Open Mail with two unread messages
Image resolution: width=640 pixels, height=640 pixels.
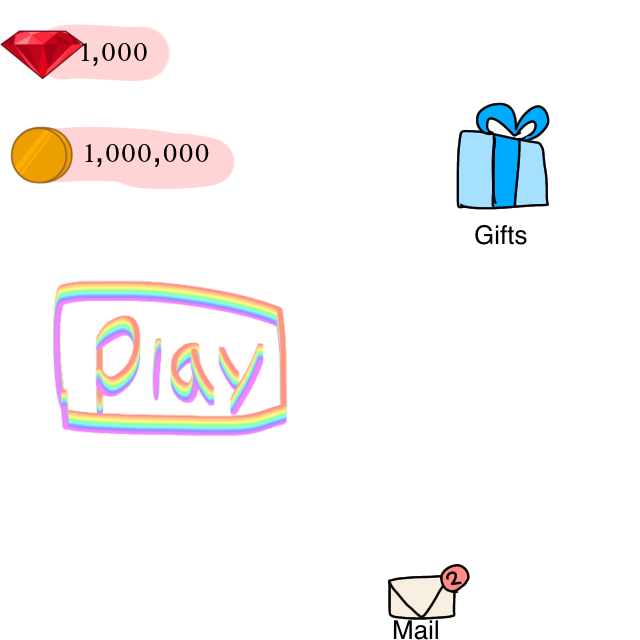(420, 598)
